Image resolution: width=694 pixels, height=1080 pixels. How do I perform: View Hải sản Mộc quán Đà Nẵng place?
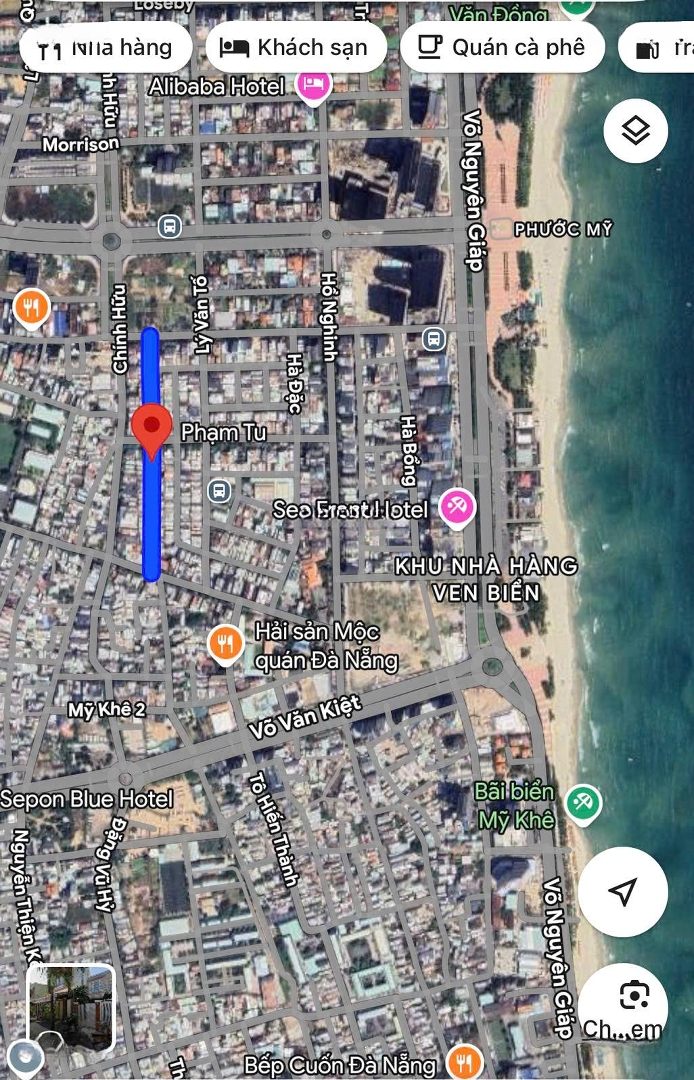(226, 645)
